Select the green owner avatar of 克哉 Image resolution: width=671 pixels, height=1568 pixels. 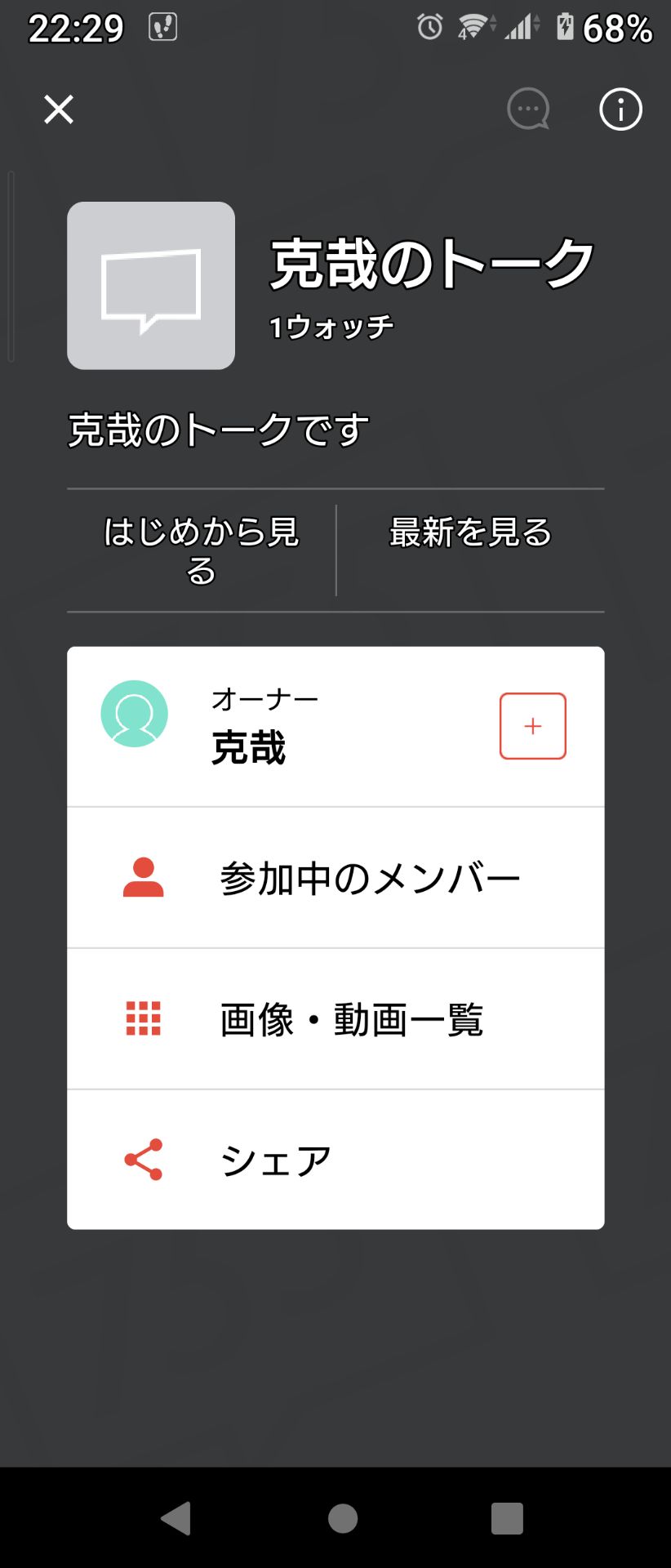tap(134, 713)
